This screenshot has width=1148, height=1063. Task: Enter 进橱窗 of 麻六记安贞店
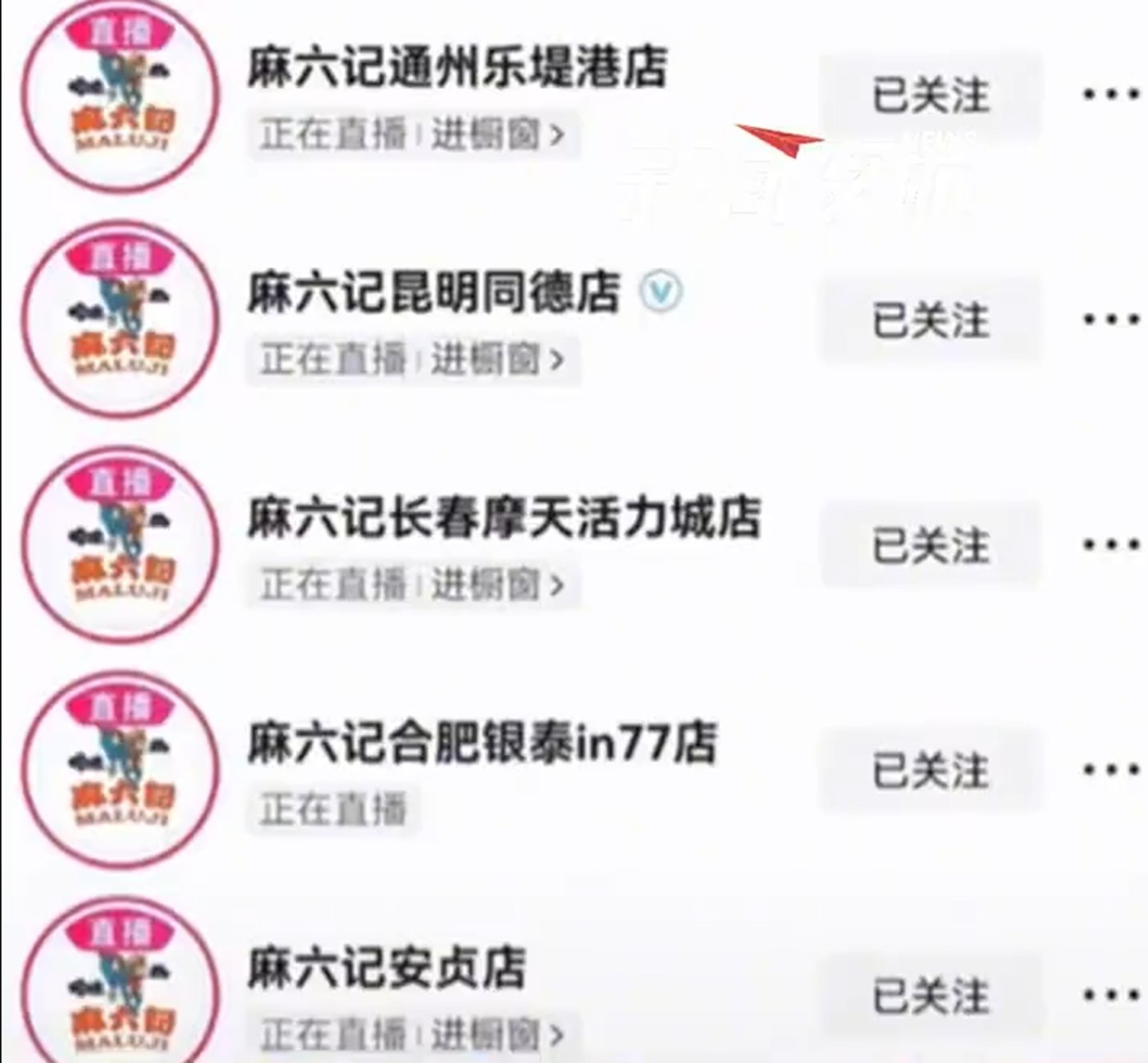(497, 1035)
